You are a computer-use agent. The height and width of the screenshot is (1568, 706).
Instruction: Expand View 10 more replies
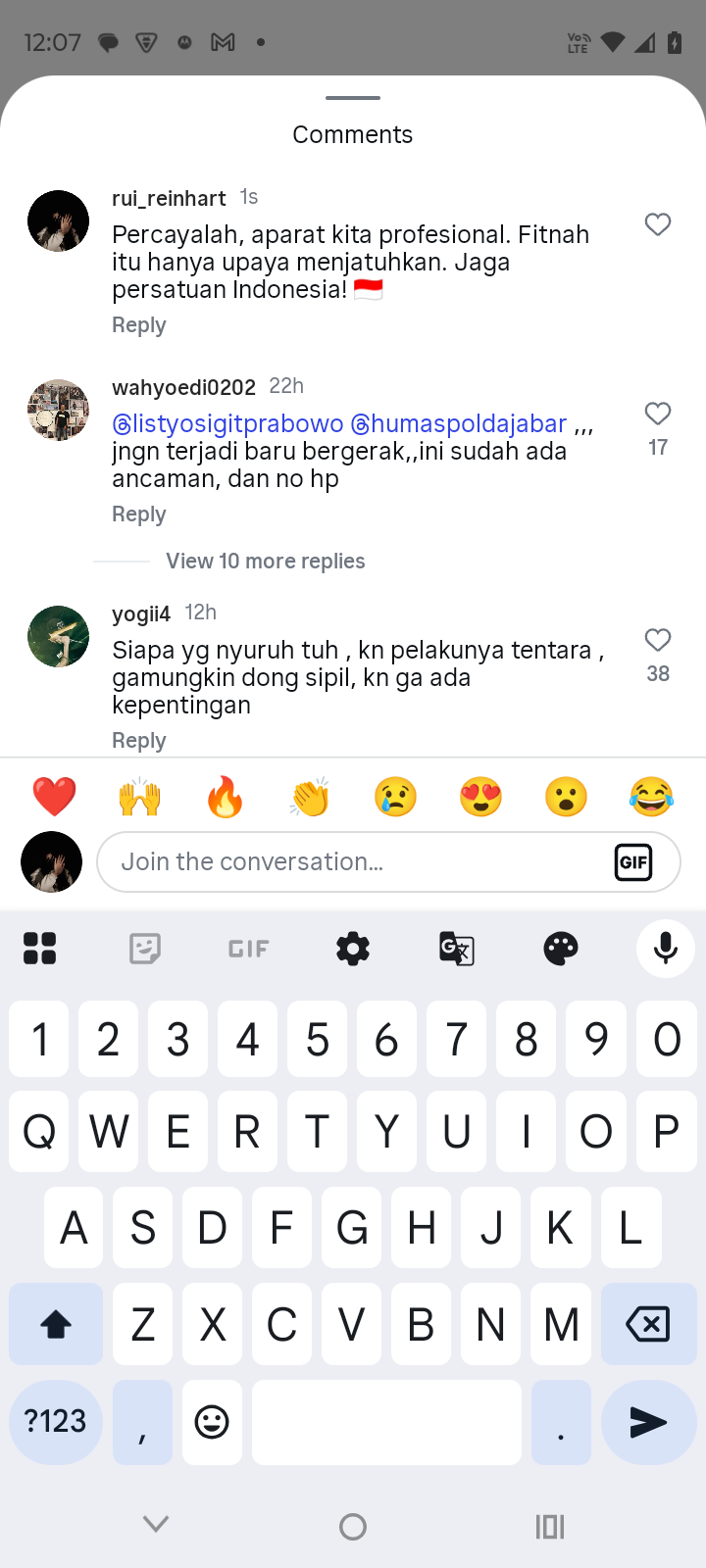tap(265, 562)
